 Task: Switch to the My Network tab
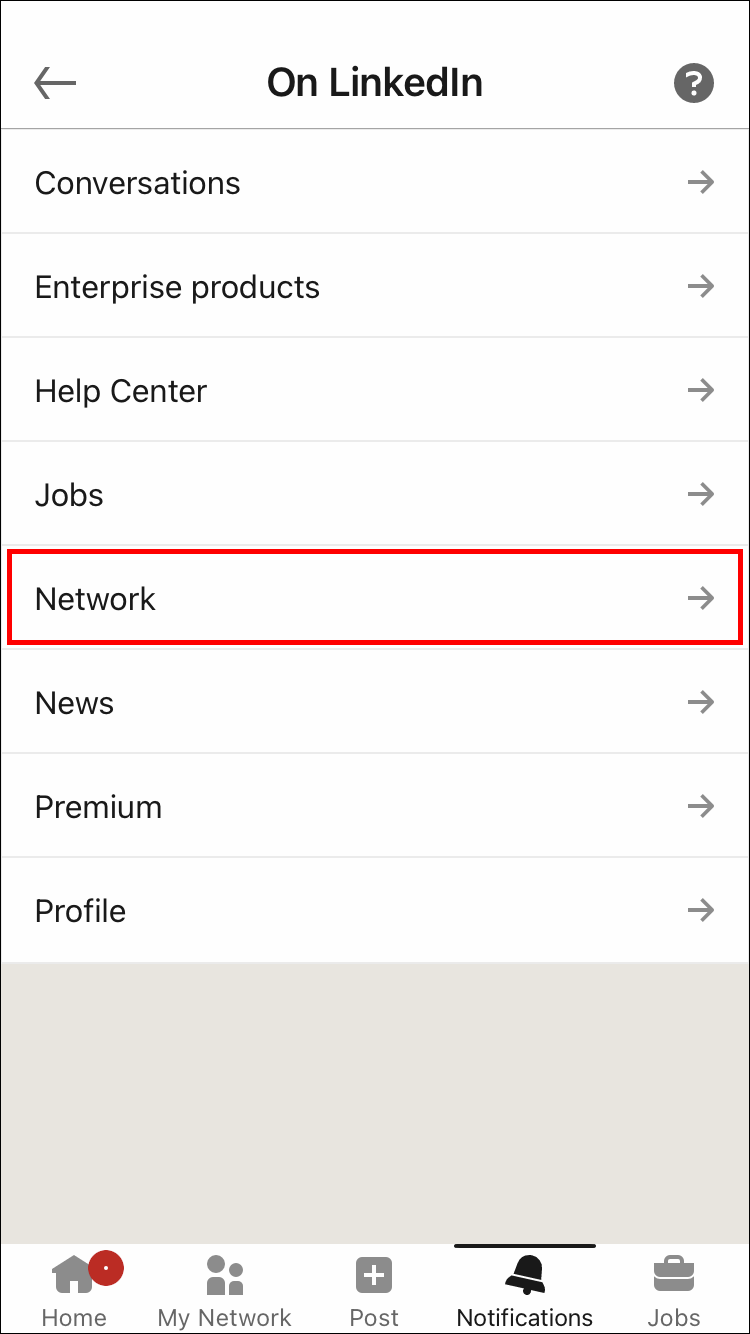pos(225,1290)
